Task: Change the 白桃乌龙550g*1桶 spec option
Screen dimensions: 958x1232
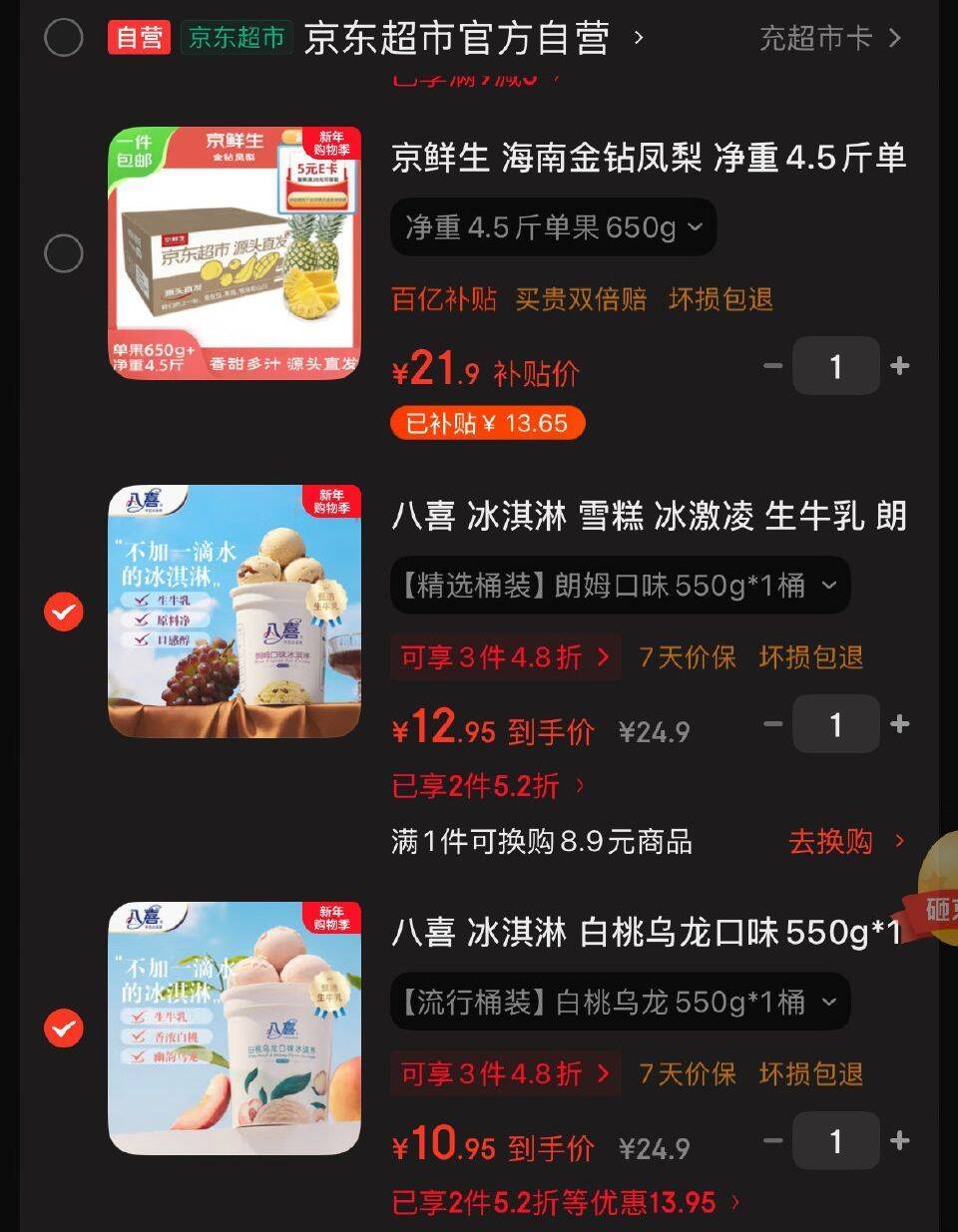Action: pos(620,1003)
